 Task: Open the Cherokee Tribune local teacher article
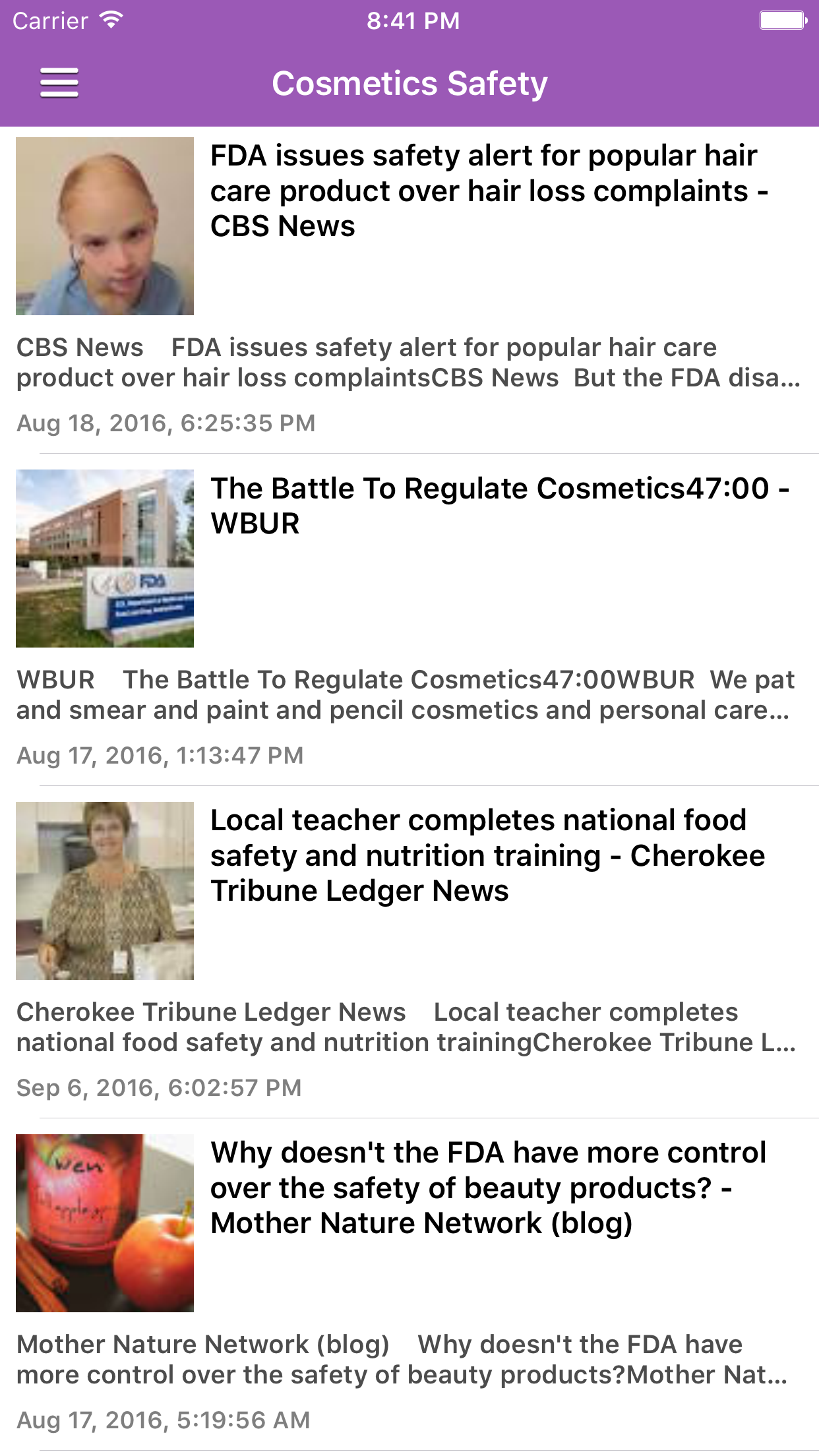tap(488, 856)
